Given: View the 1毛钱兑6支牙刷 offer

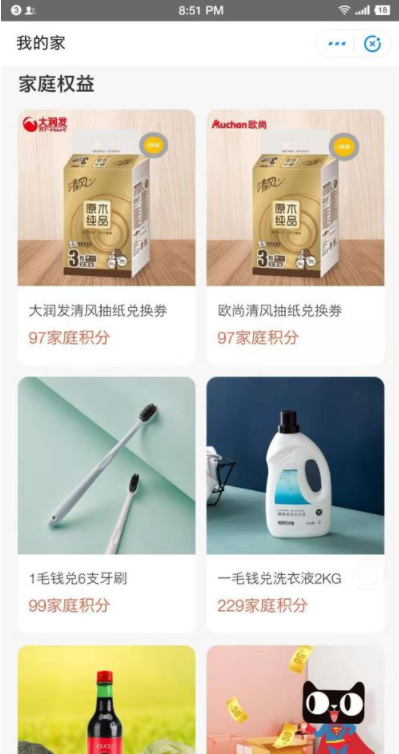Looking at the screenshot, I should coord(107,505).
